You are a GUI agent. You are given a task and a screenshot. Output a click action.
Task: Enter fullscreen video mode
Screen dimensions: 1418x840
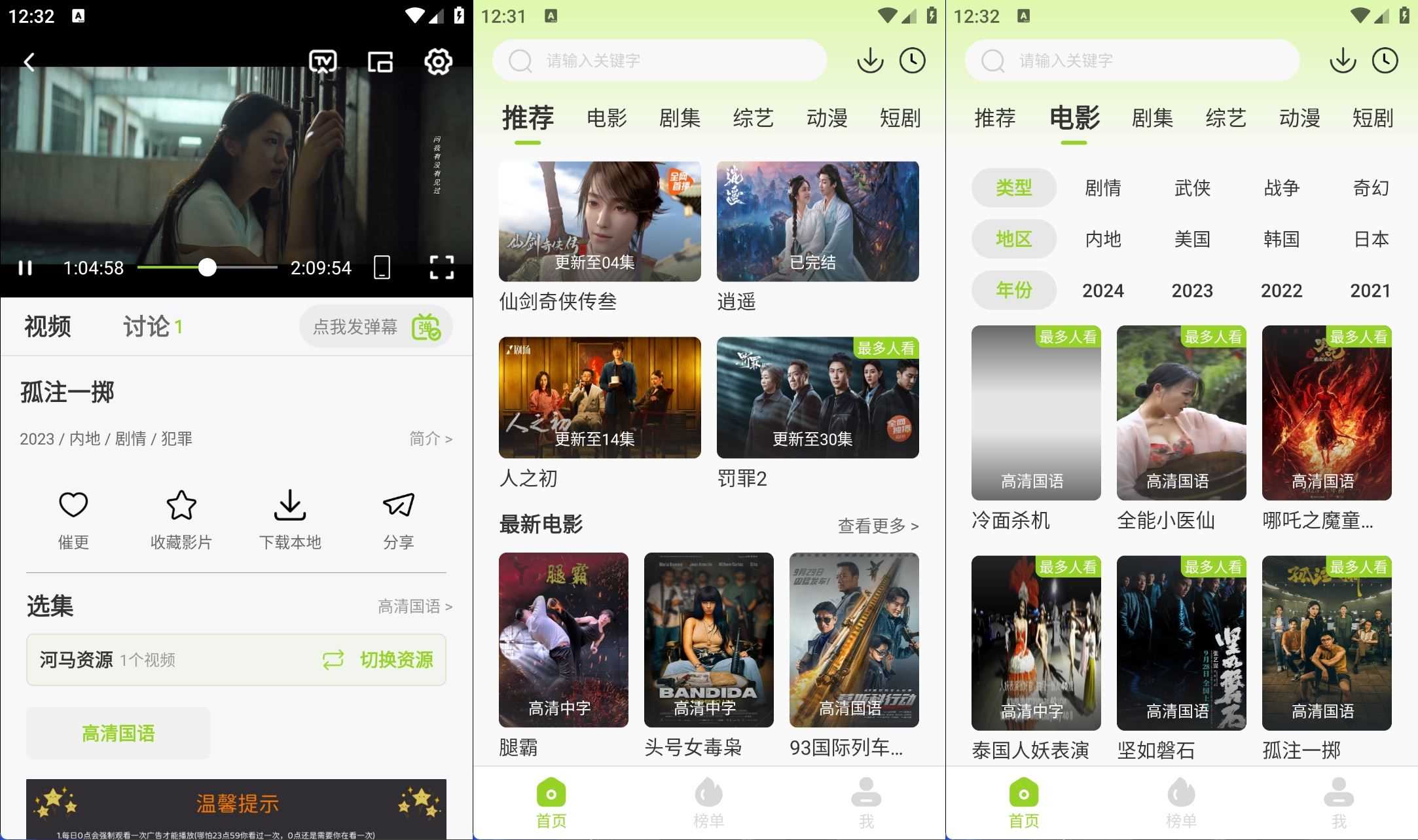click(441, 268)
